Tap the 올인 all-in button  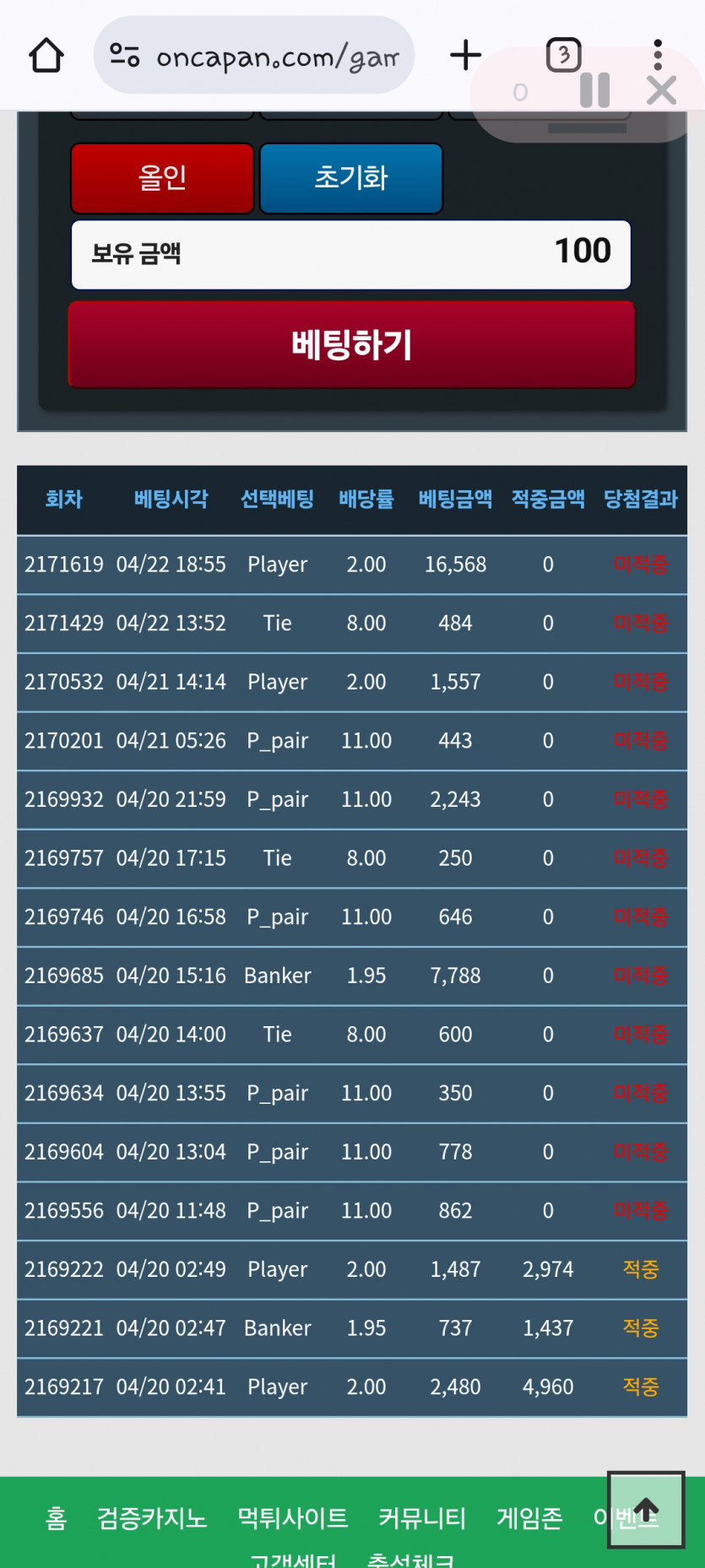(162, 178)
